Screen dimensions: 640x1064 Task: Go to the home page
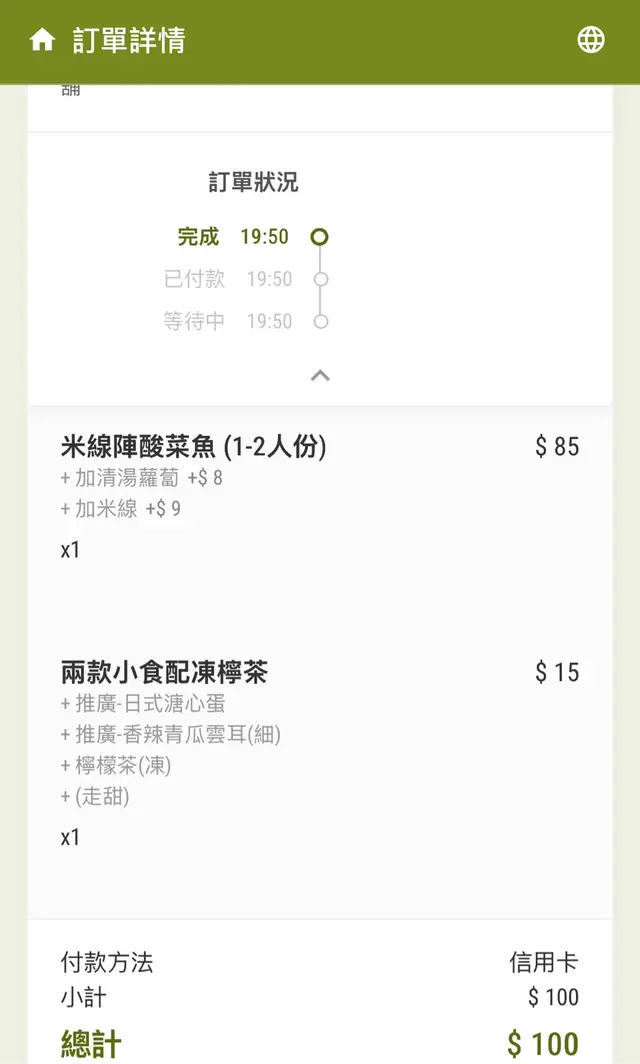[42, 40]
